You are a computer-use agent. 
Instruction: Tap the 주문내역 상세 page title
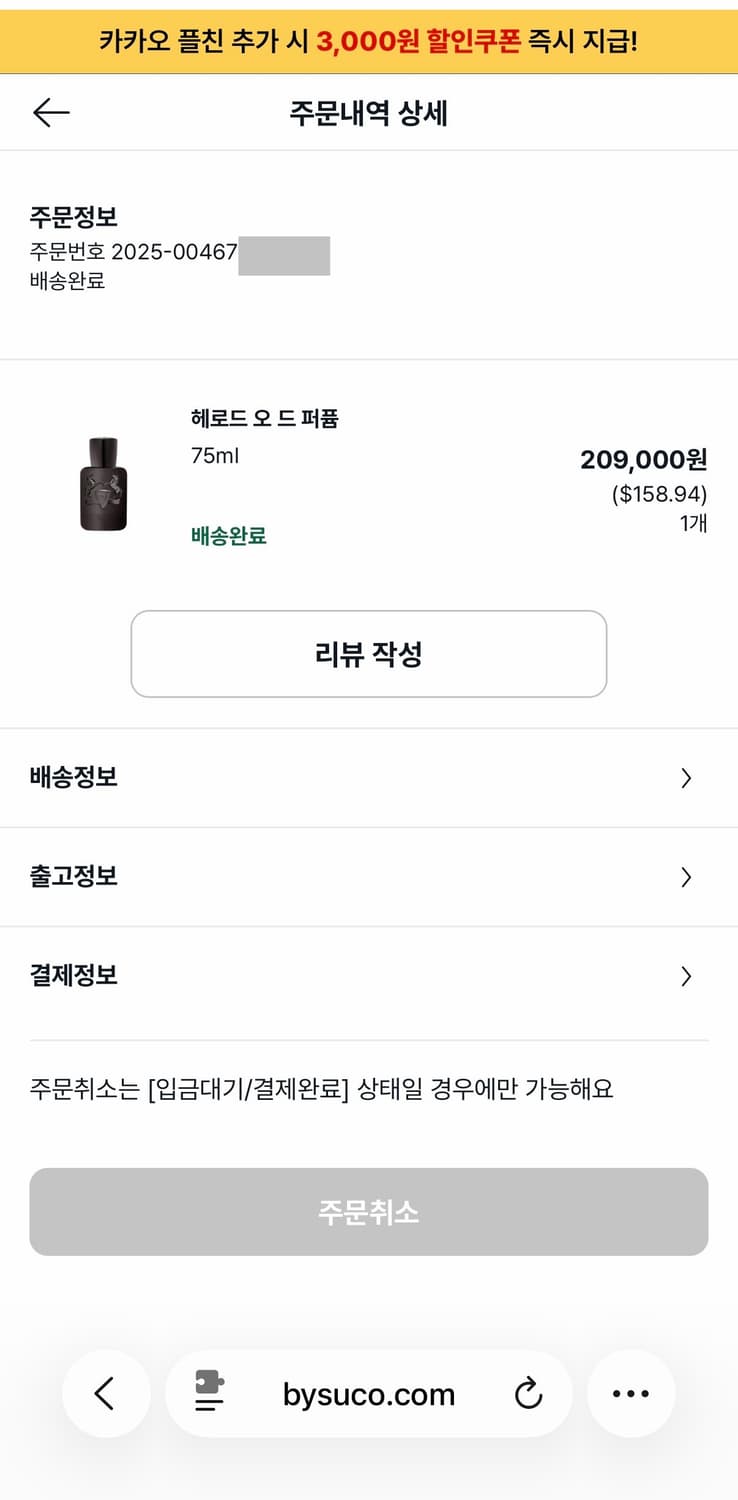tap(369, 113)
